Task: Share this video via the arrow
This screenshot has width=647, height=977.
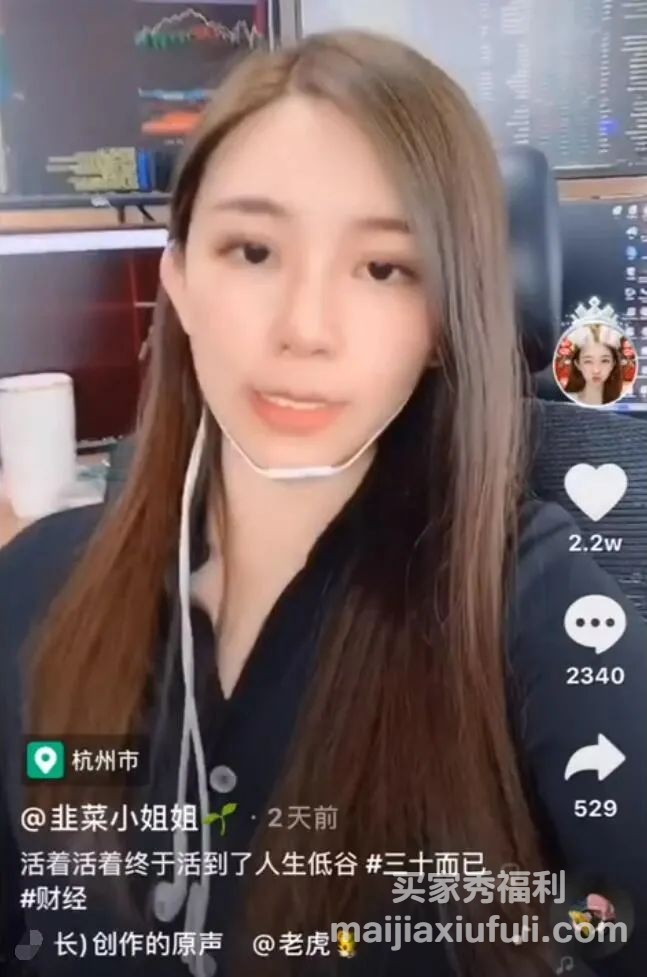Action: pyautogui.click(x=595, y=758)
